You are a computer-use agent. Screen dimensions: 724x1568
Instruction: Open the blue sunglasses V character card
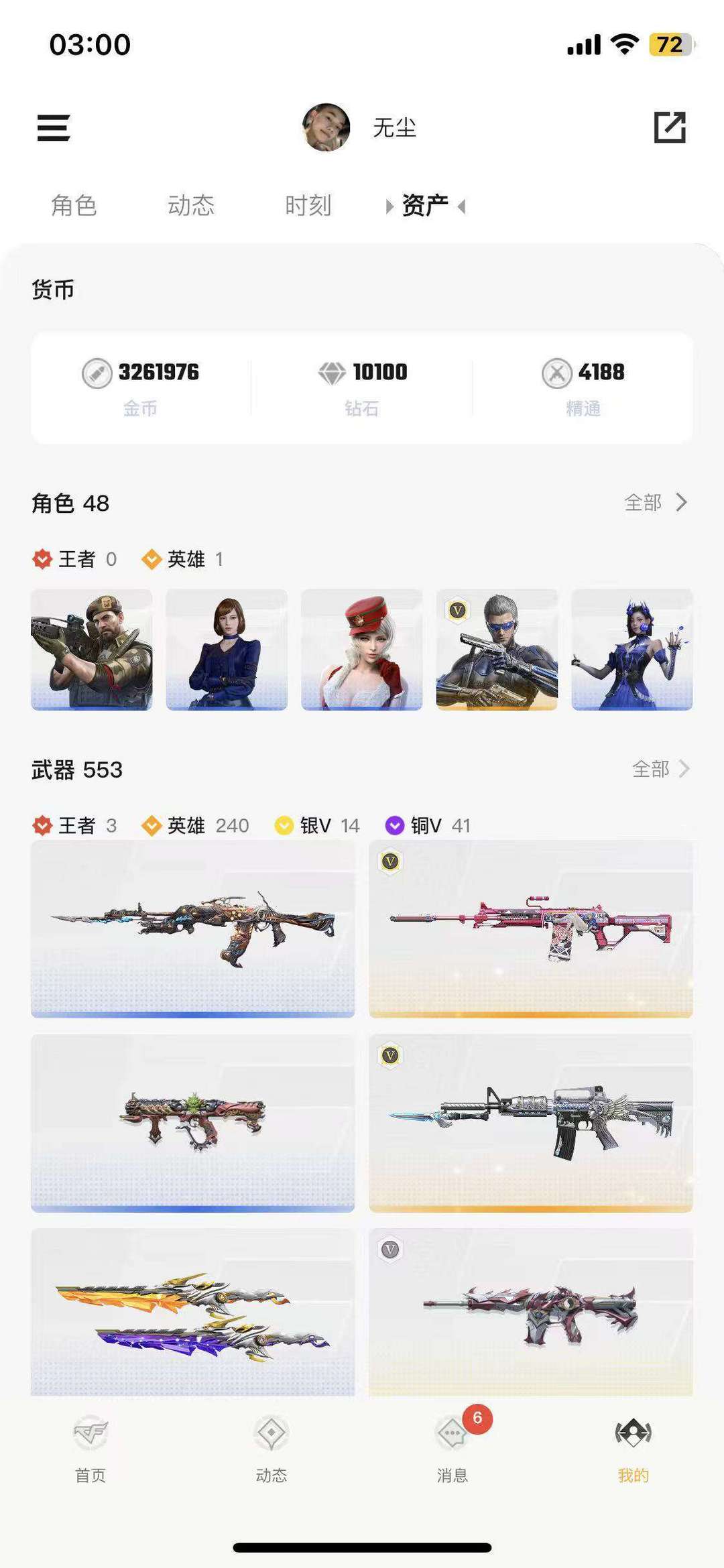tap(497, 650)
